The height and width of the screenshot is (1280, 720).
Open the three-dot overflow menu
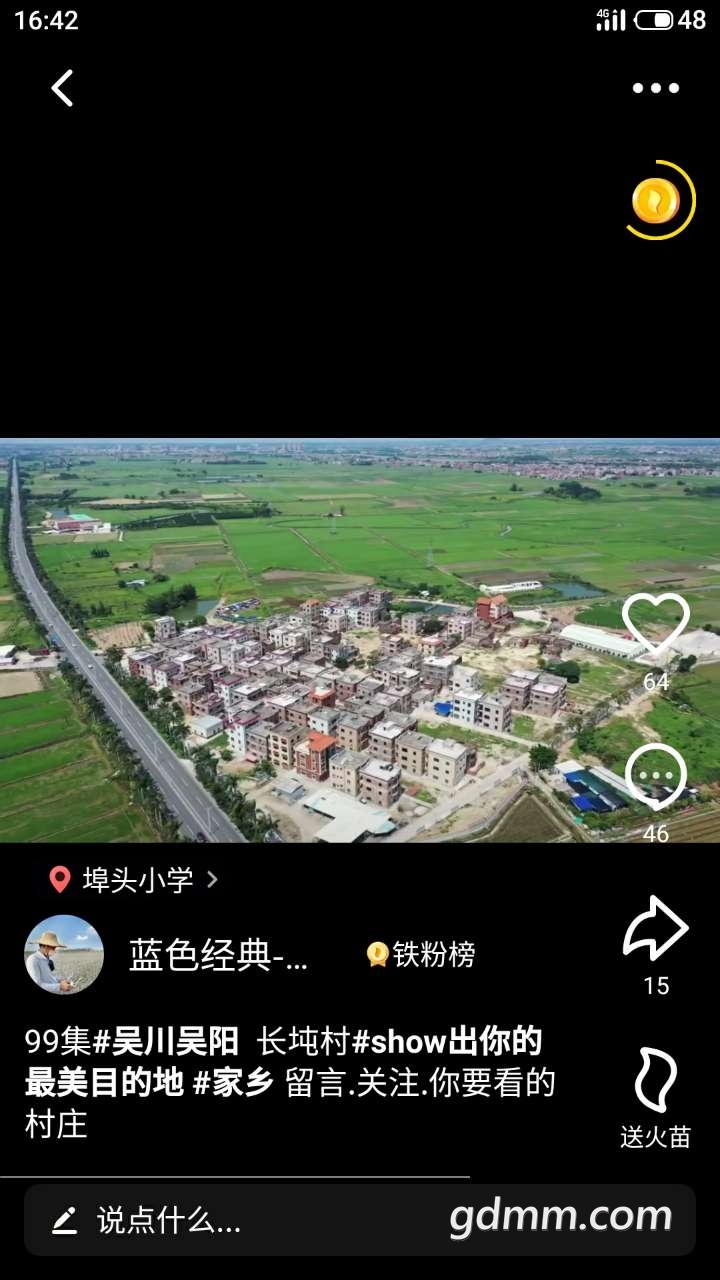[655, 88]
